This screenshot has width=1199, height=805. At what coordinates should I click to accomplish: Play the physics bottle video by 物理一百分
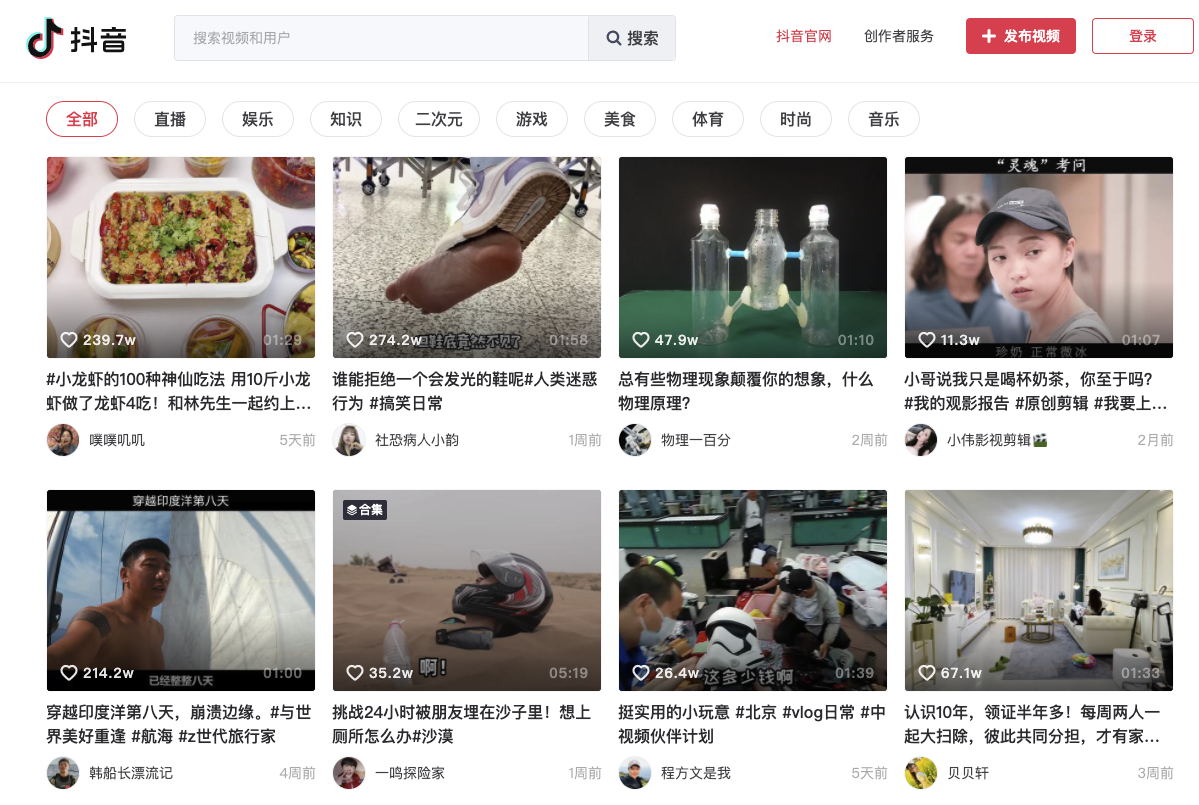click(x=752, y=257)
